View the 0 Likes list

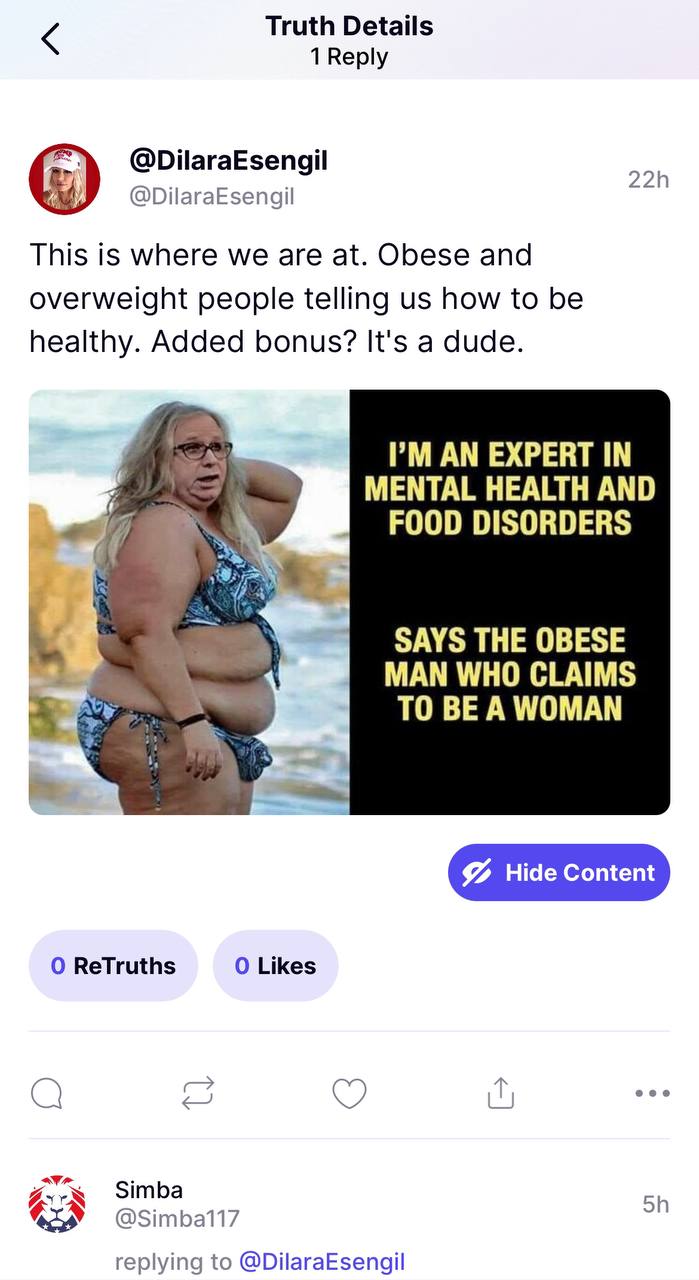[275, 965]
